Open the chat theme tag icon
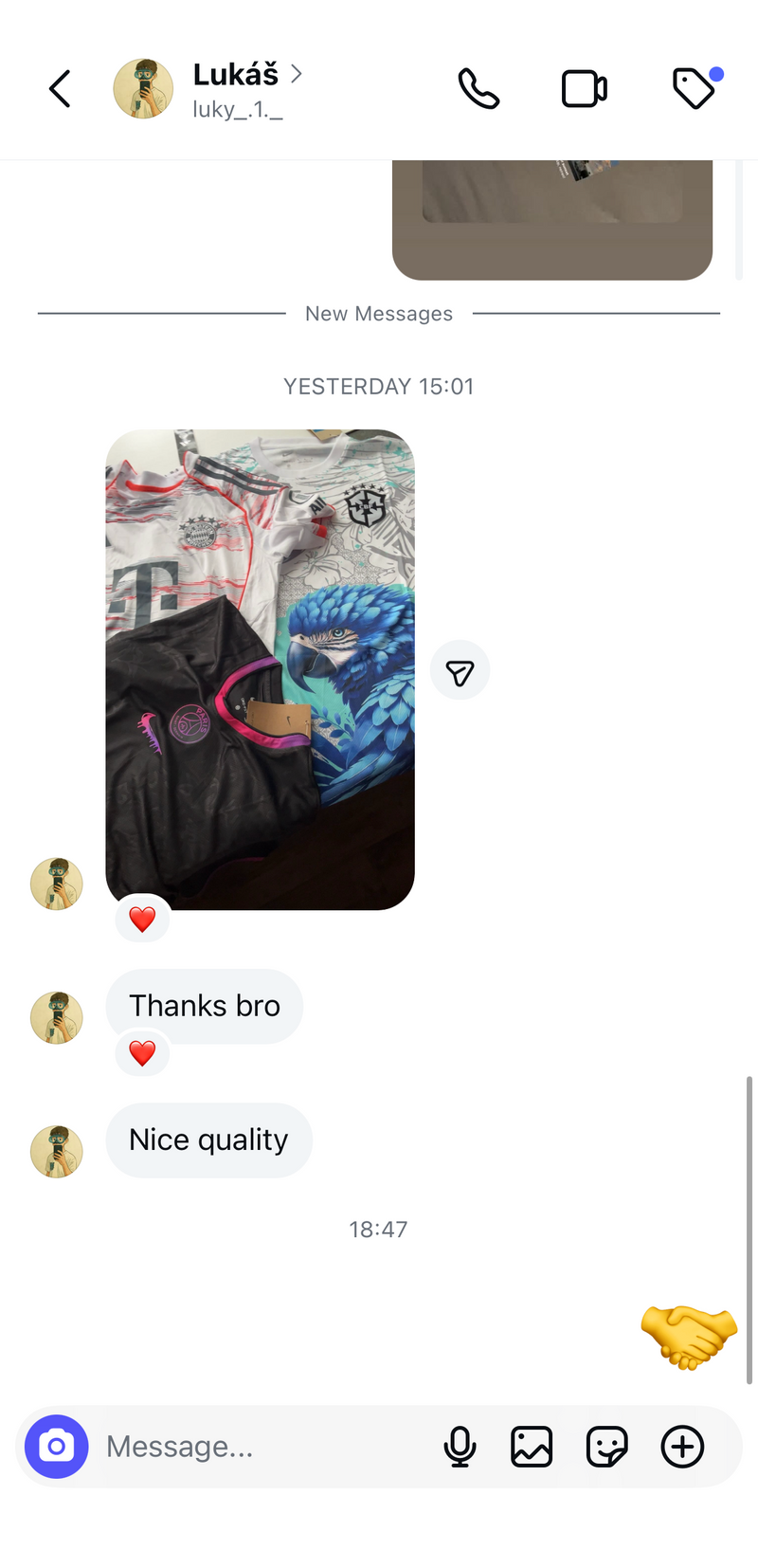This screenshot has height=1568, width=758. [695, 88]
